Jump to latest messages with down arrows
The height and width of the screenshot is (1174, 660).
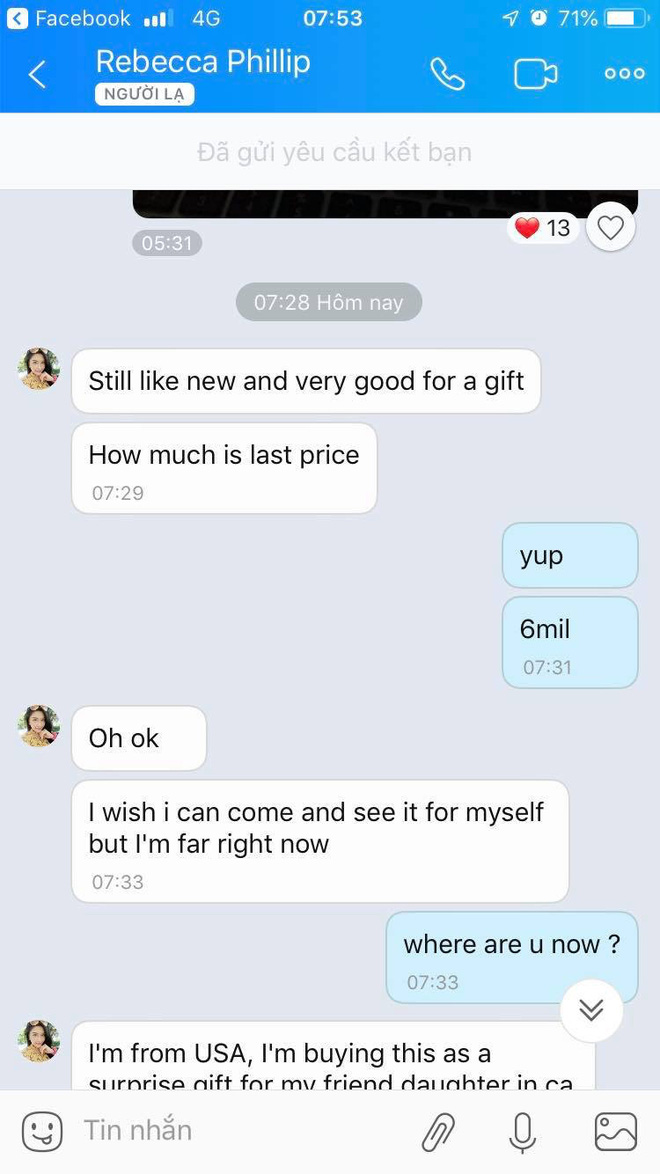(591, 1010)
